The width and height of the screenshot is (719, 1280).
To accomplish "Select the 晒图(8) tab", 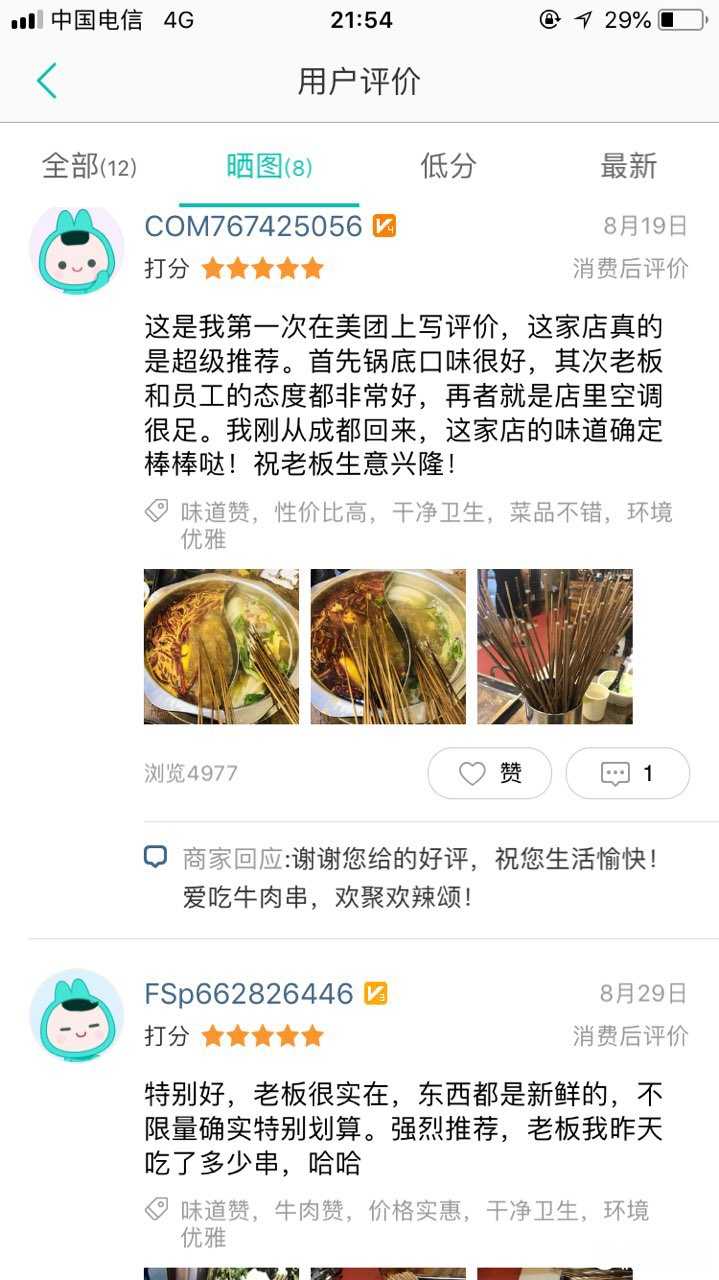I will tap(268, 166).
